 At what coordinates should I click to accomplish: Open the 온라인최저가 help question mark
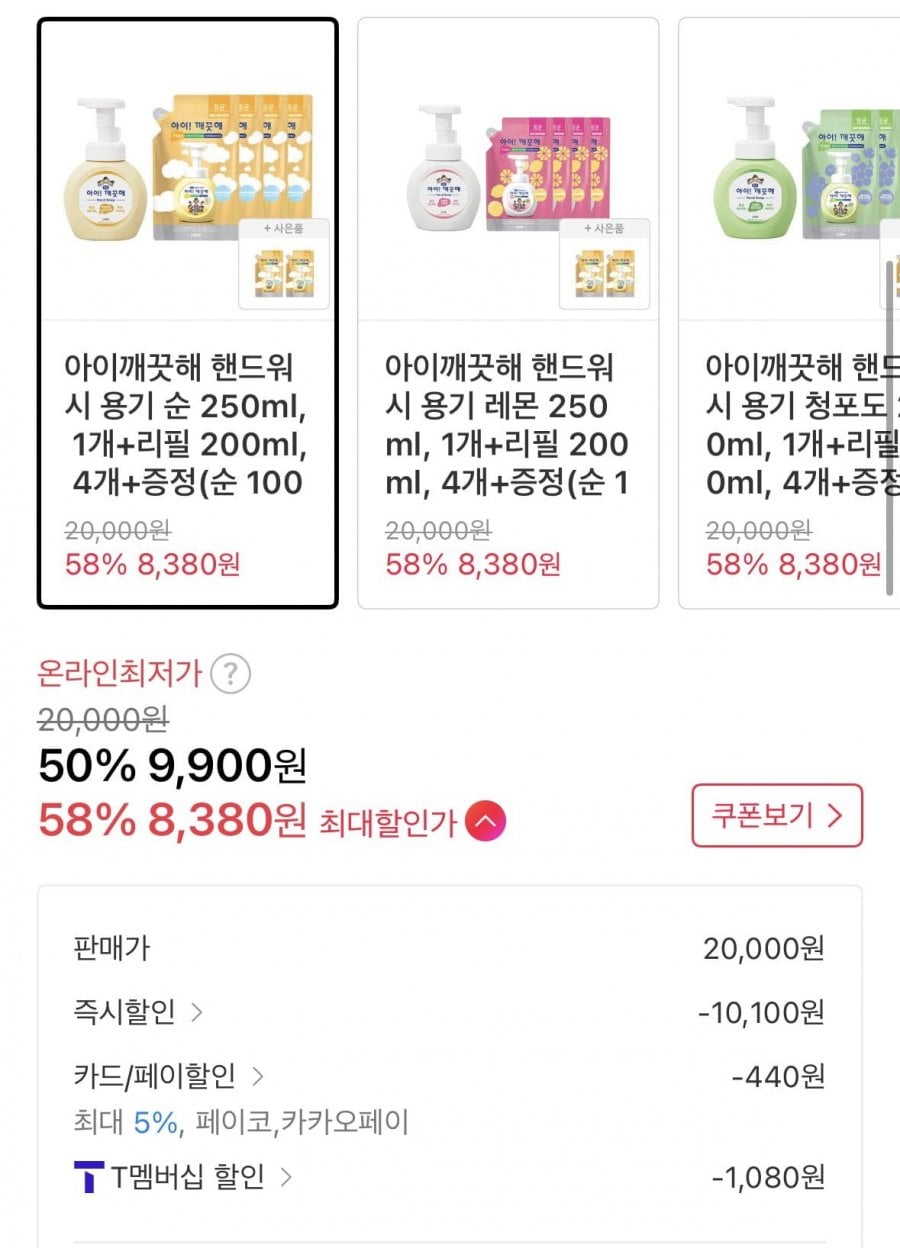coord(231,675)
